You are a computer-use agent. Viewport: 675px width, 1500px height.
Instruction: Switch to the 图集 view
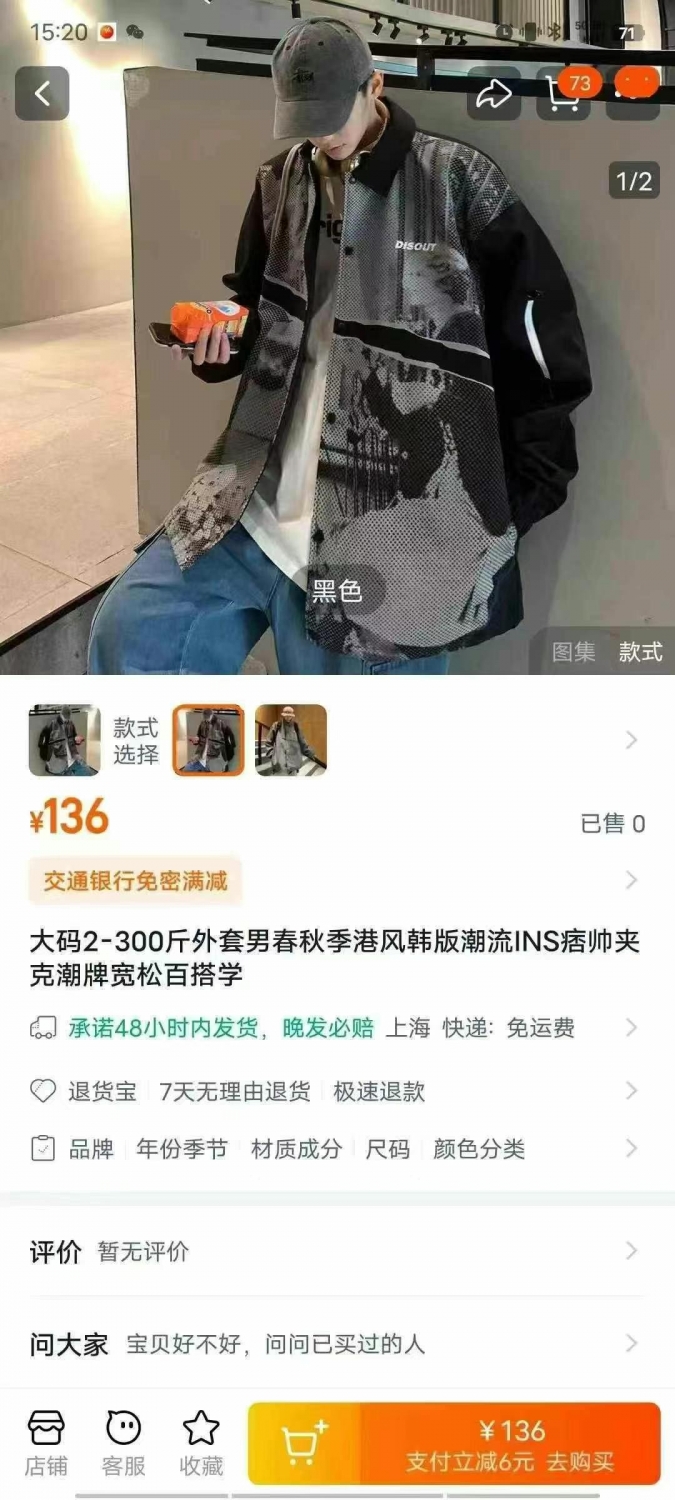[574, 652]
